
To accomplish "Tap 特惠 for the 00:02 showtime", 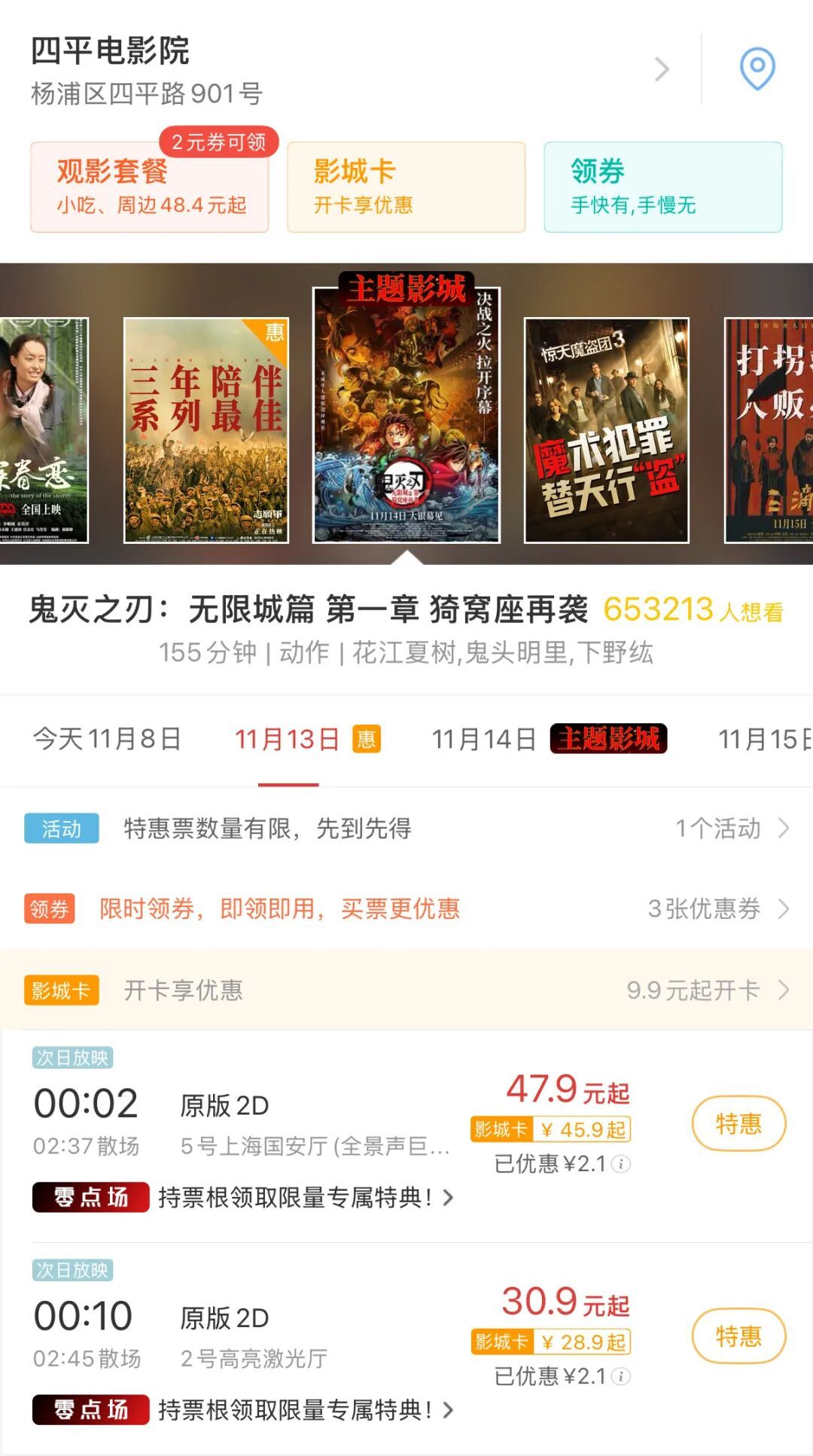I will (738, 1124).
